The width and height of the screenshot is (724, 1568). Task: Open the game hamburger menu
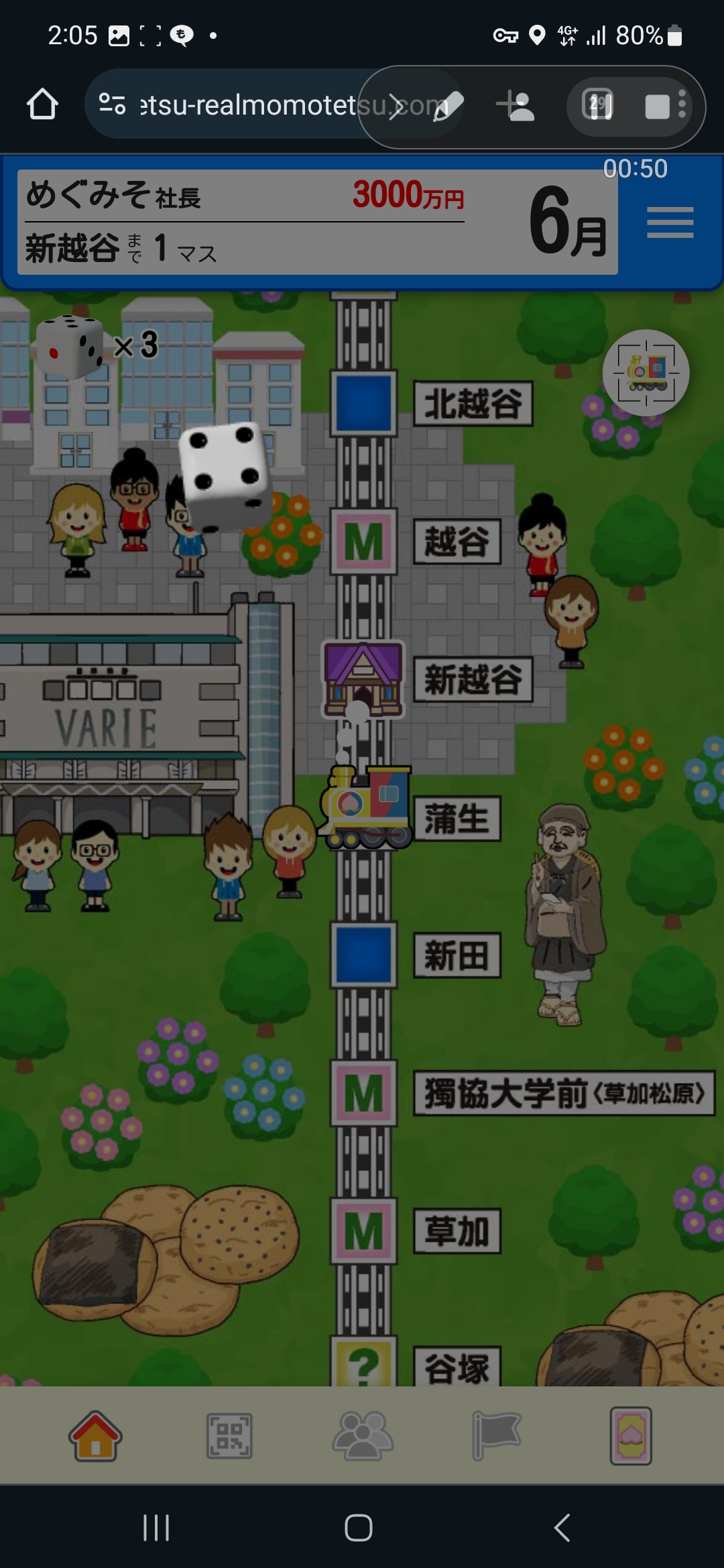pyautogui.click(x=670, y=222)
